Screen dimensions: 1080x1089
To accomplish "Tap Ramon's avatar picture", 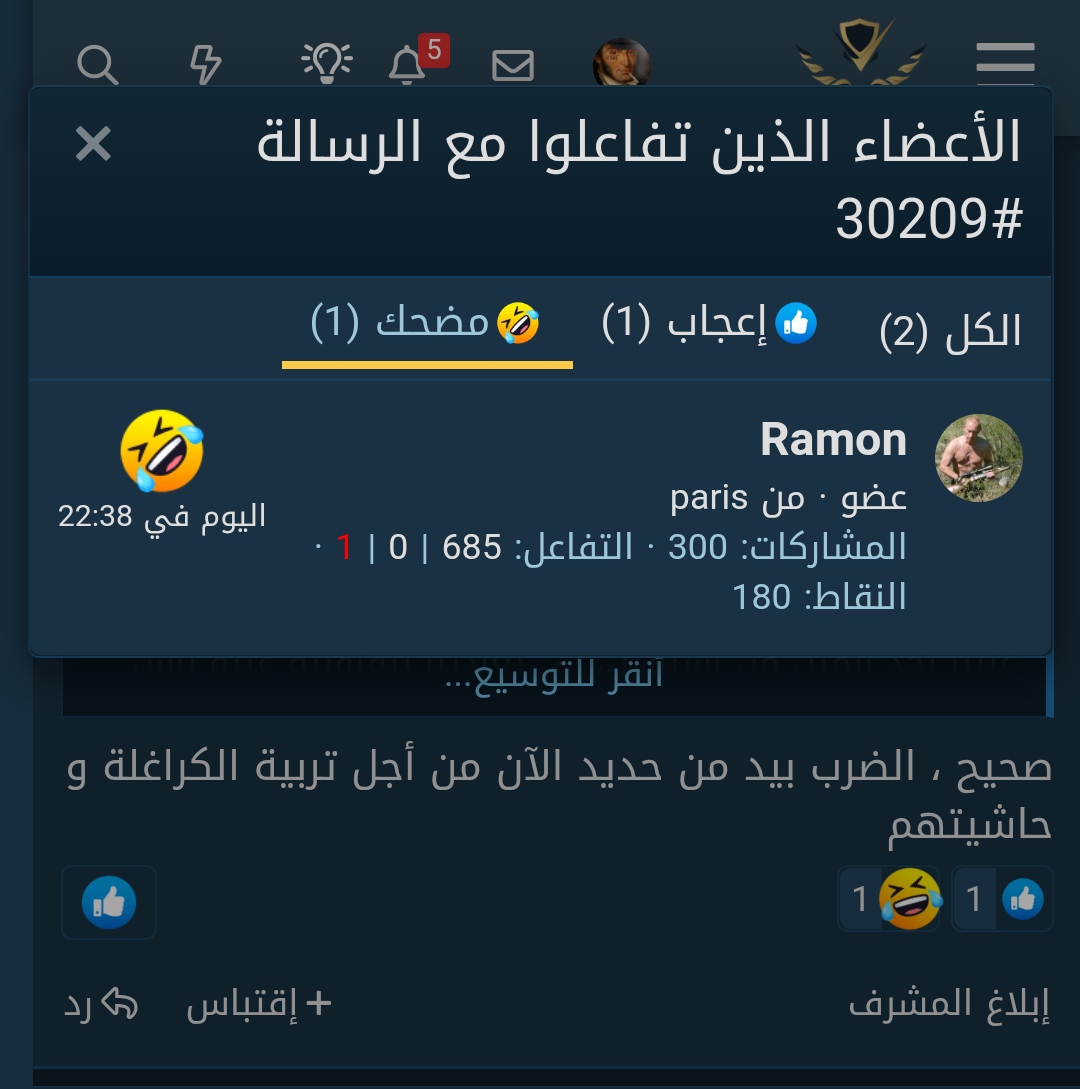I will click(x=978, y=458).
